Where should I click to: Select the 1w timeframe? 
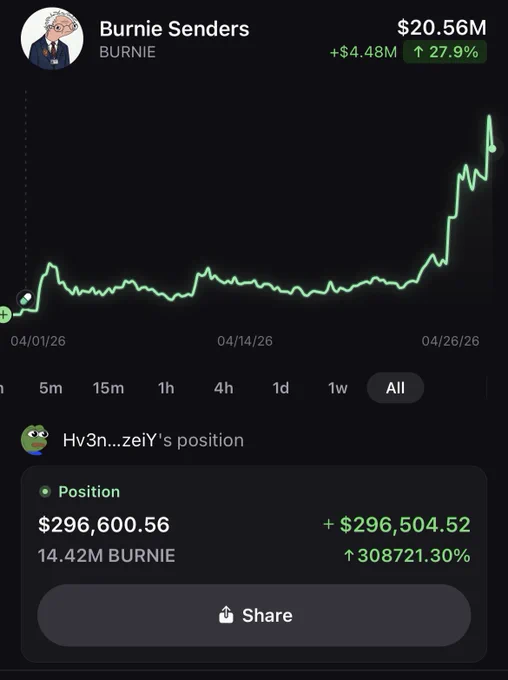click(x=338, y=388)
